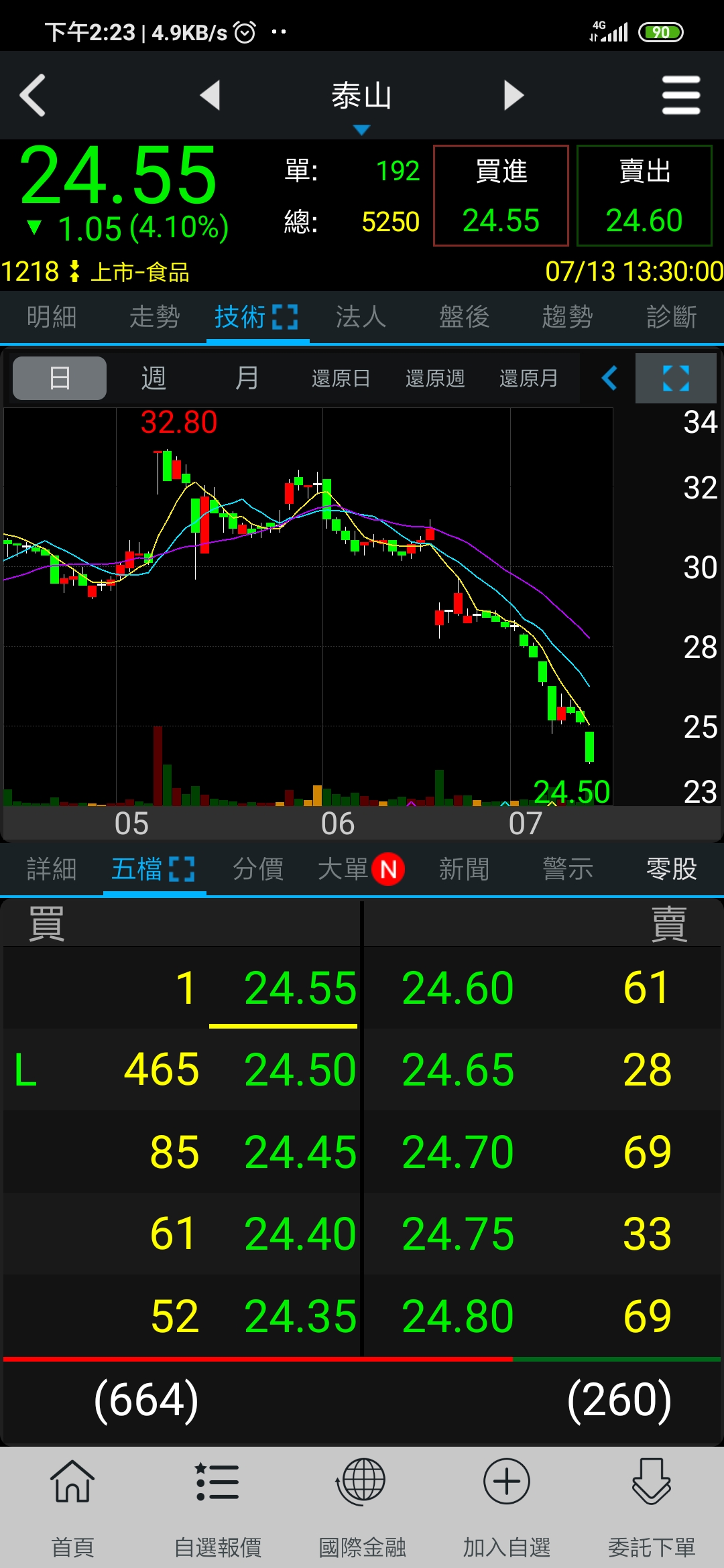Open 委託下單 to place an order
The width and height of the screenshot is (724, 1568).
coord(652,1508)
